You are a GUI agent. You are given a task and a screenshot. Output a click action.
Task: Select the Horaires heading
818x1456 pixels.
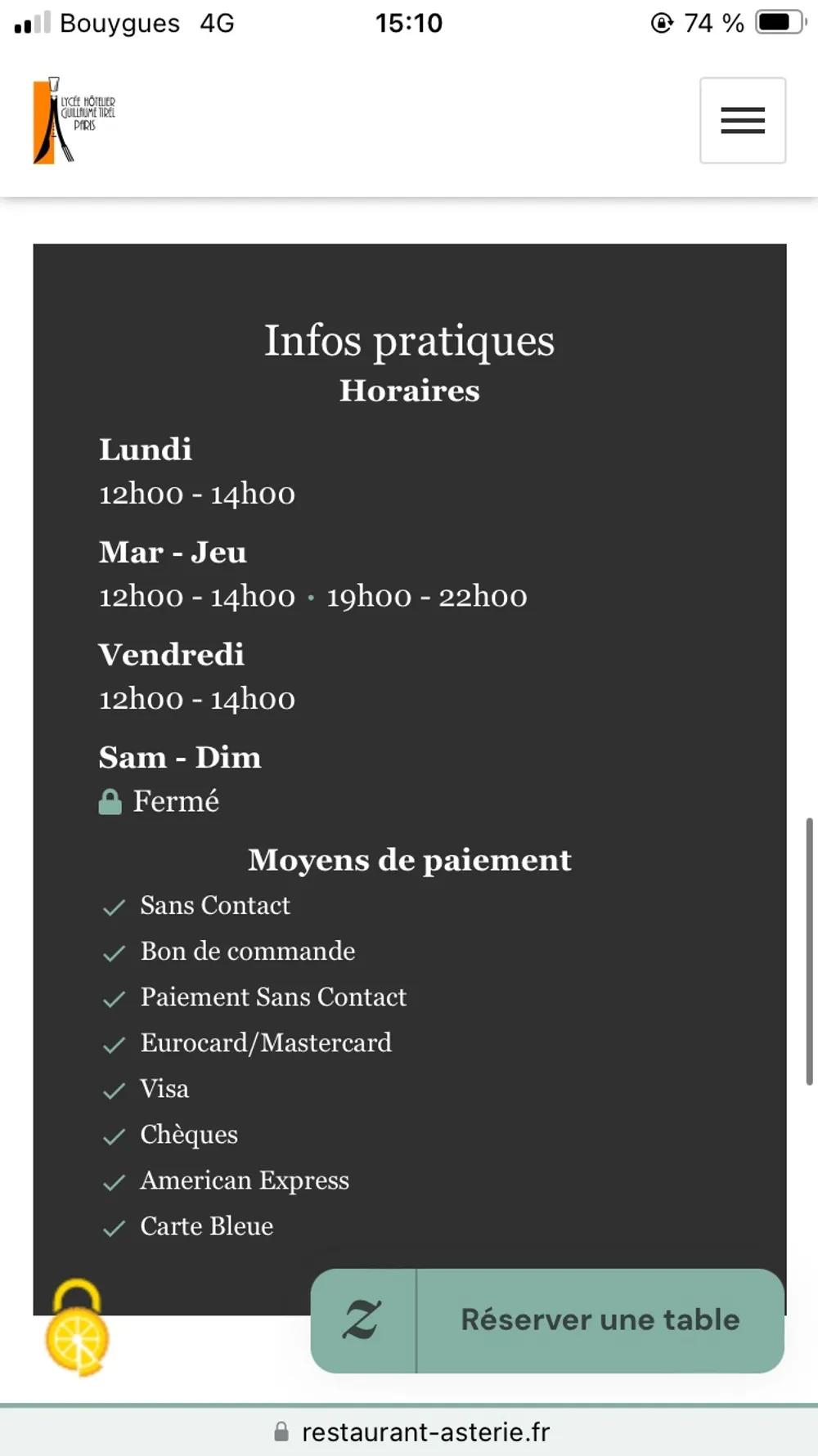coord(409,391)
